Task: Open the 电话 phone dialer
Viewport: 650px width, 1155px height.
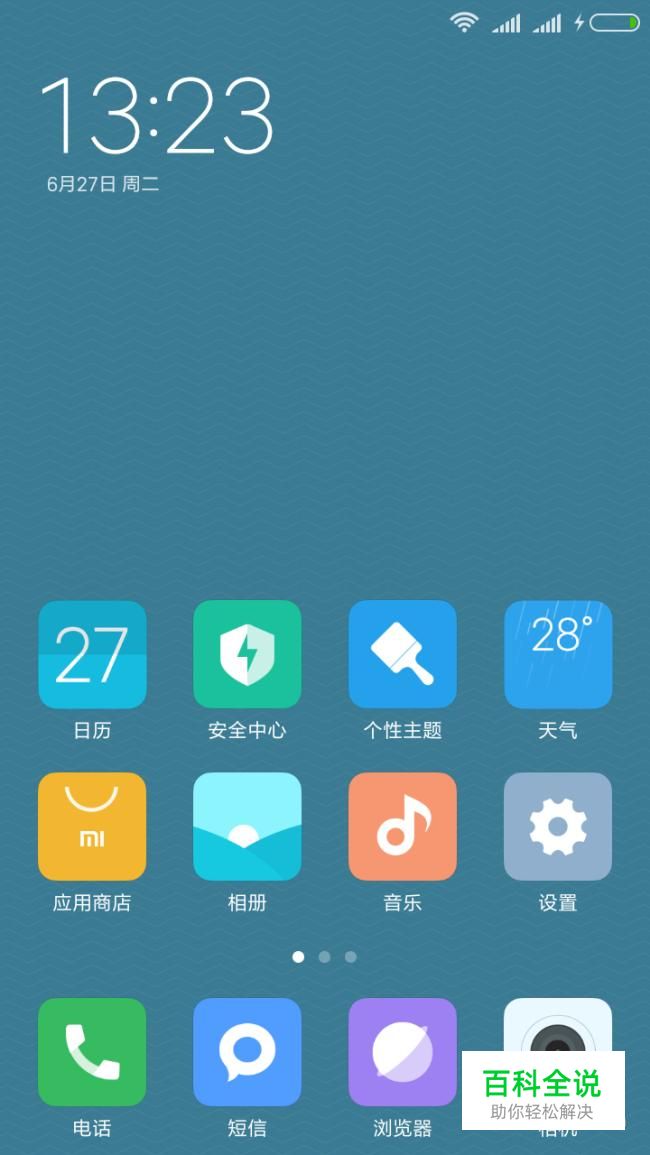Action: click(92, 1052)
